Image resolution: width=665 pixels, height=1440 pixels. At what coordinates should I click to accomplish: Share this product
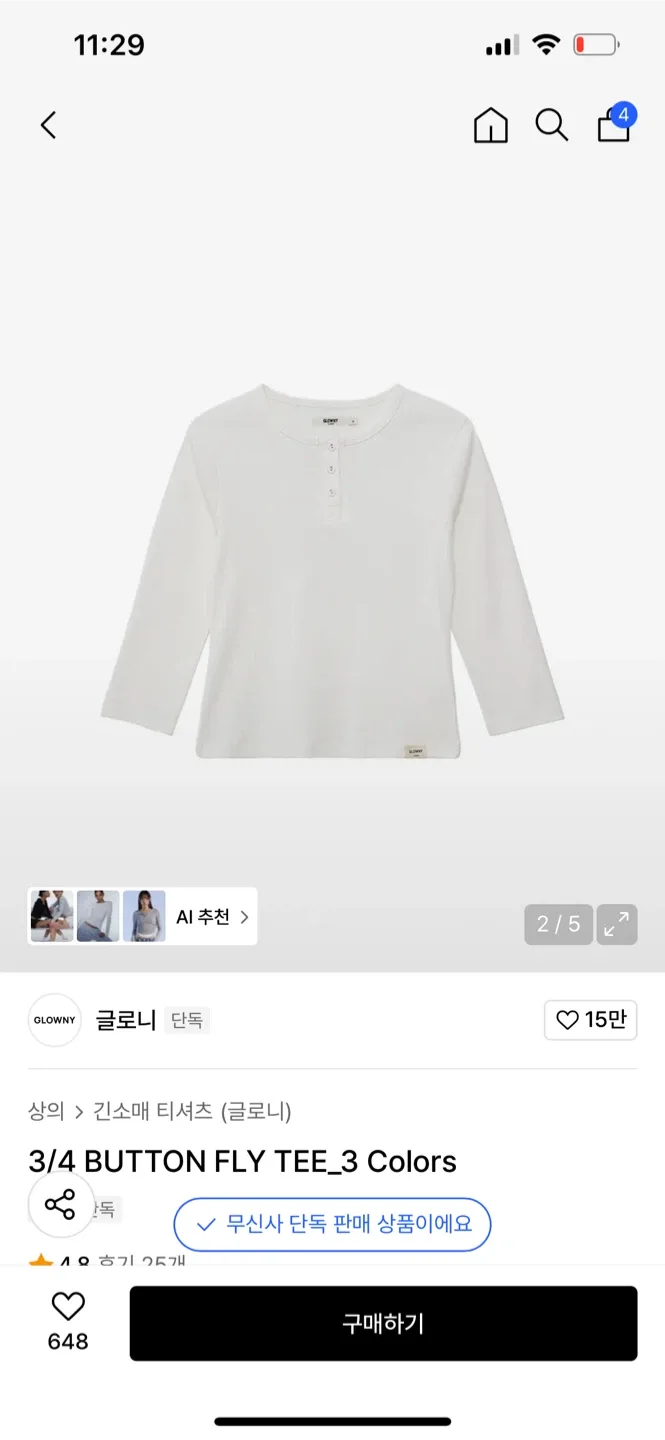click(60, 1204)
